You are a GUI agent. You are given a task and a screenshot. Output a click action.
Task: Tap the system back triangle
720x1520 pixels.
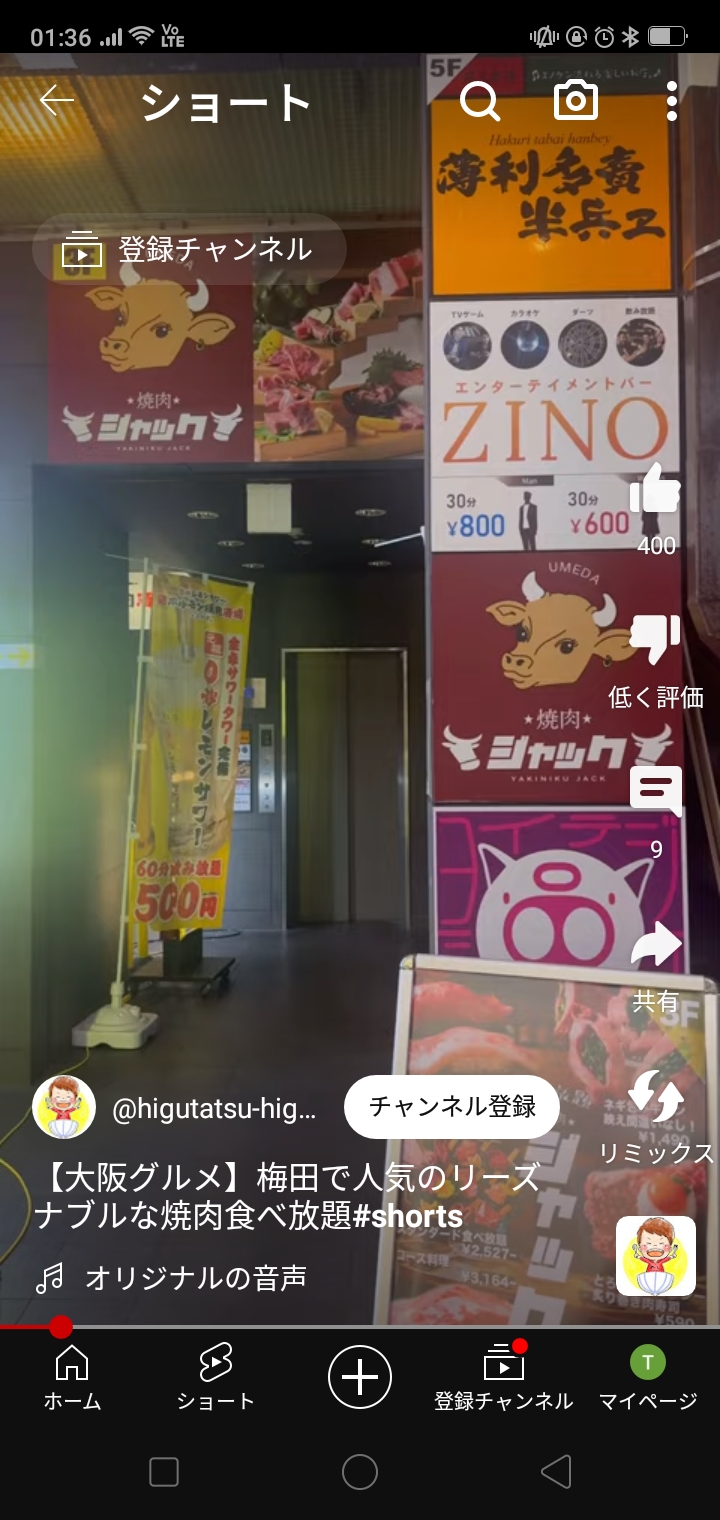click(x=555, y=1471)
